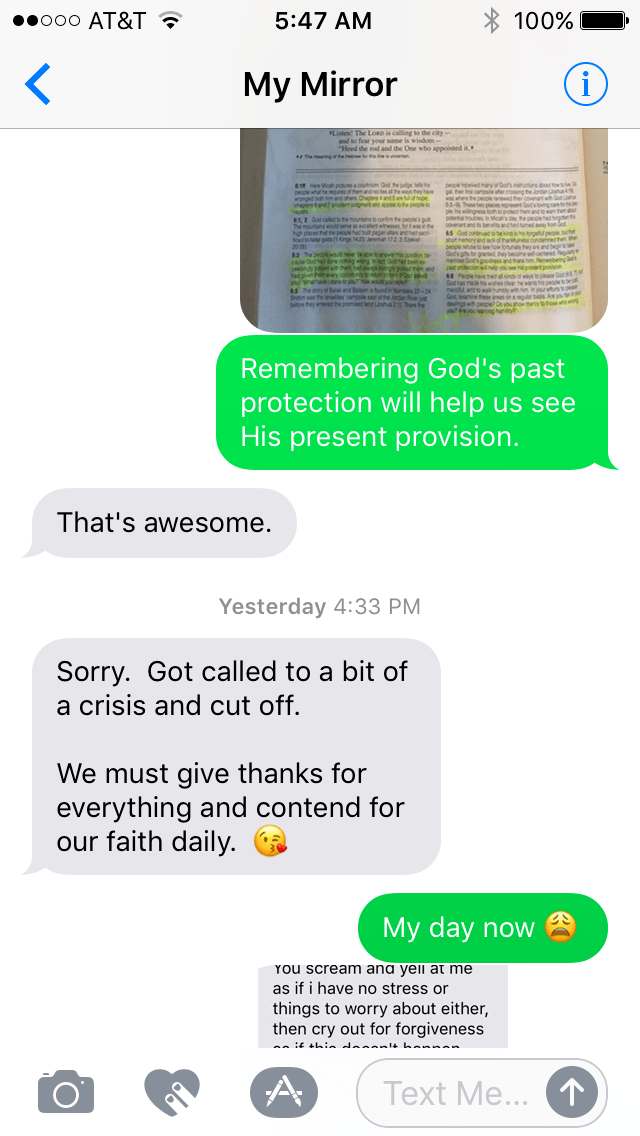
Task: Open the screenshot image of the scream text
Action: click(382, 1005)
